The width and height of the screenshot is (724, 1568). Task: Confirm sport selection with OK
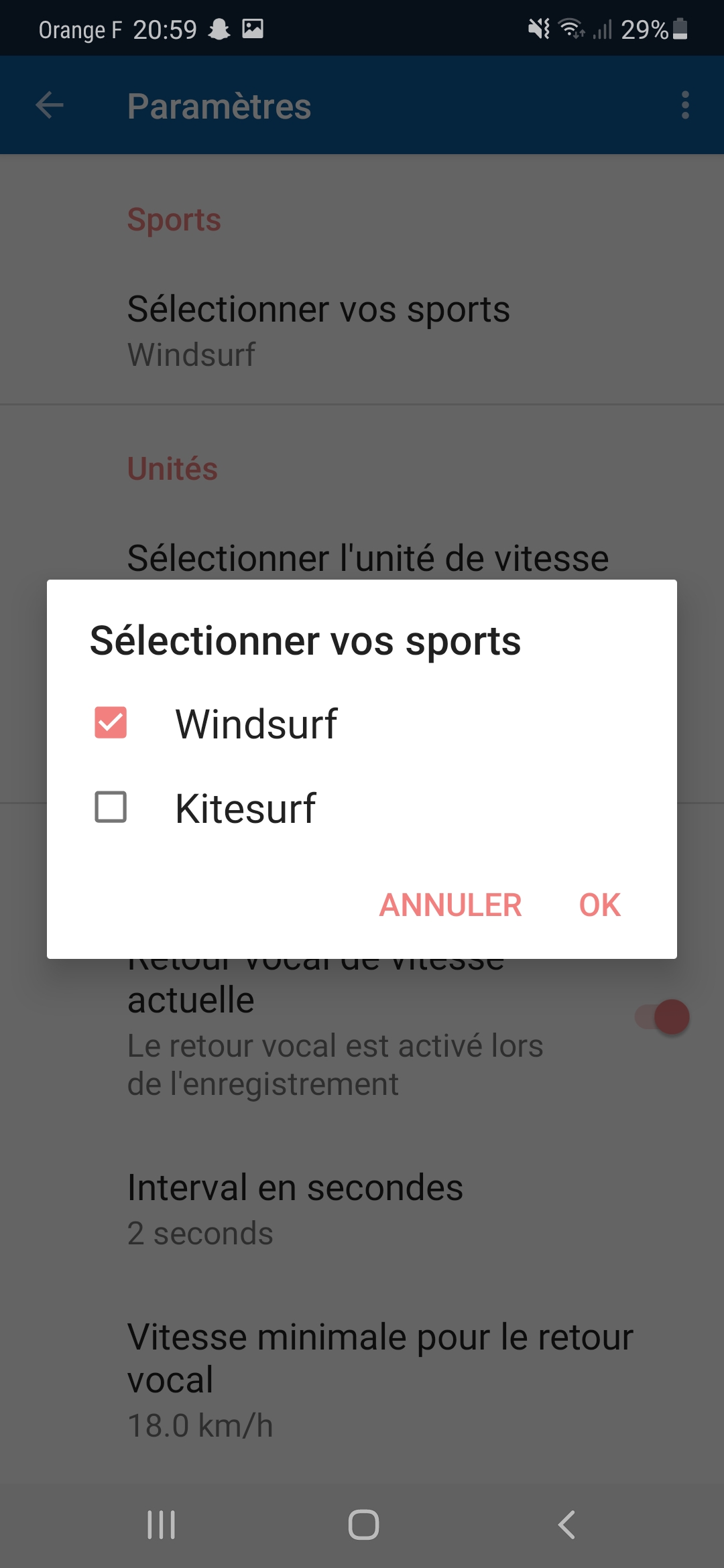[599, 905]
